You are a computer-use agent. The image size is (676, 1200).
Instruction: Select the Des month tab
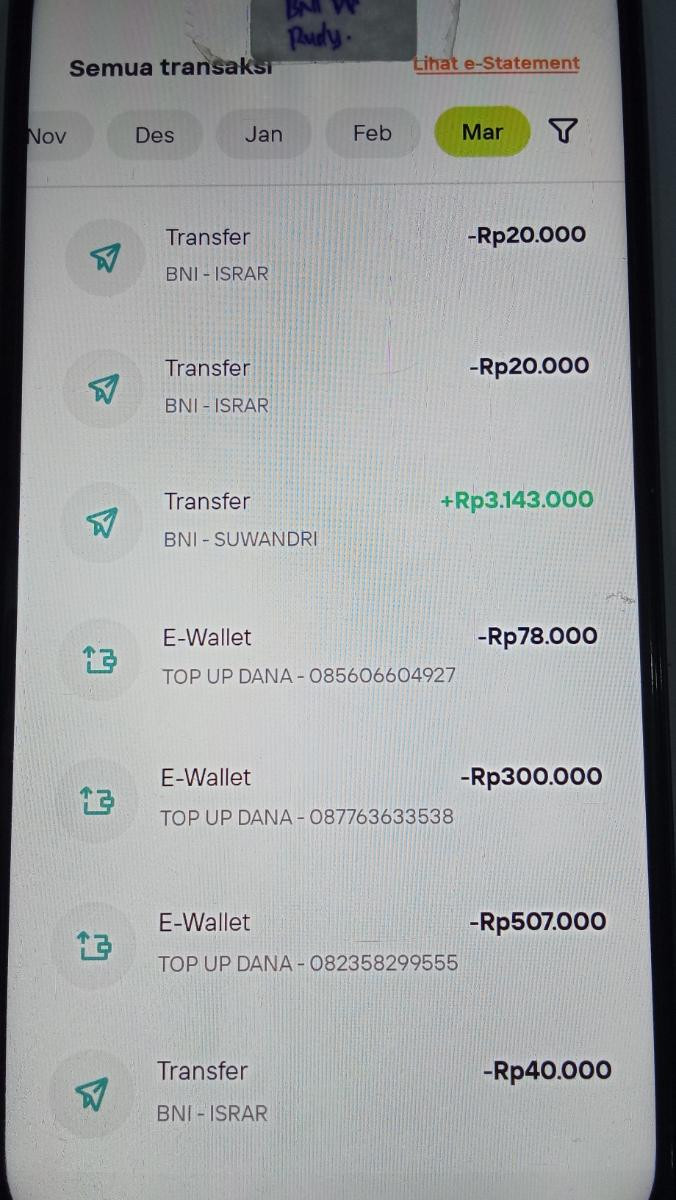(154, 134)
